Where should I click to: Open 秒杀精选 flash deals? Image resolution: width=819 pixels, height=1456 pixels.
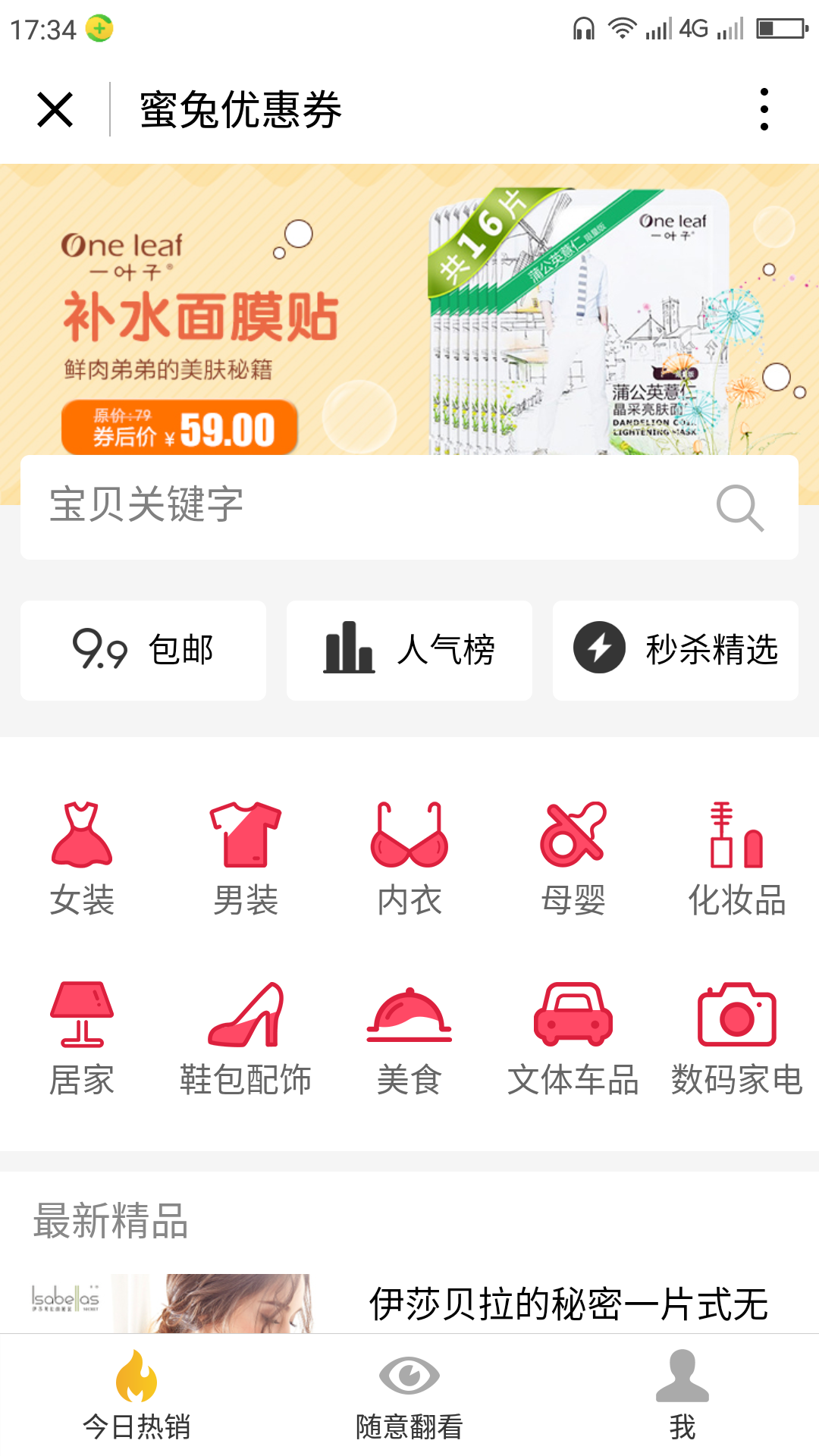(676, 651)
